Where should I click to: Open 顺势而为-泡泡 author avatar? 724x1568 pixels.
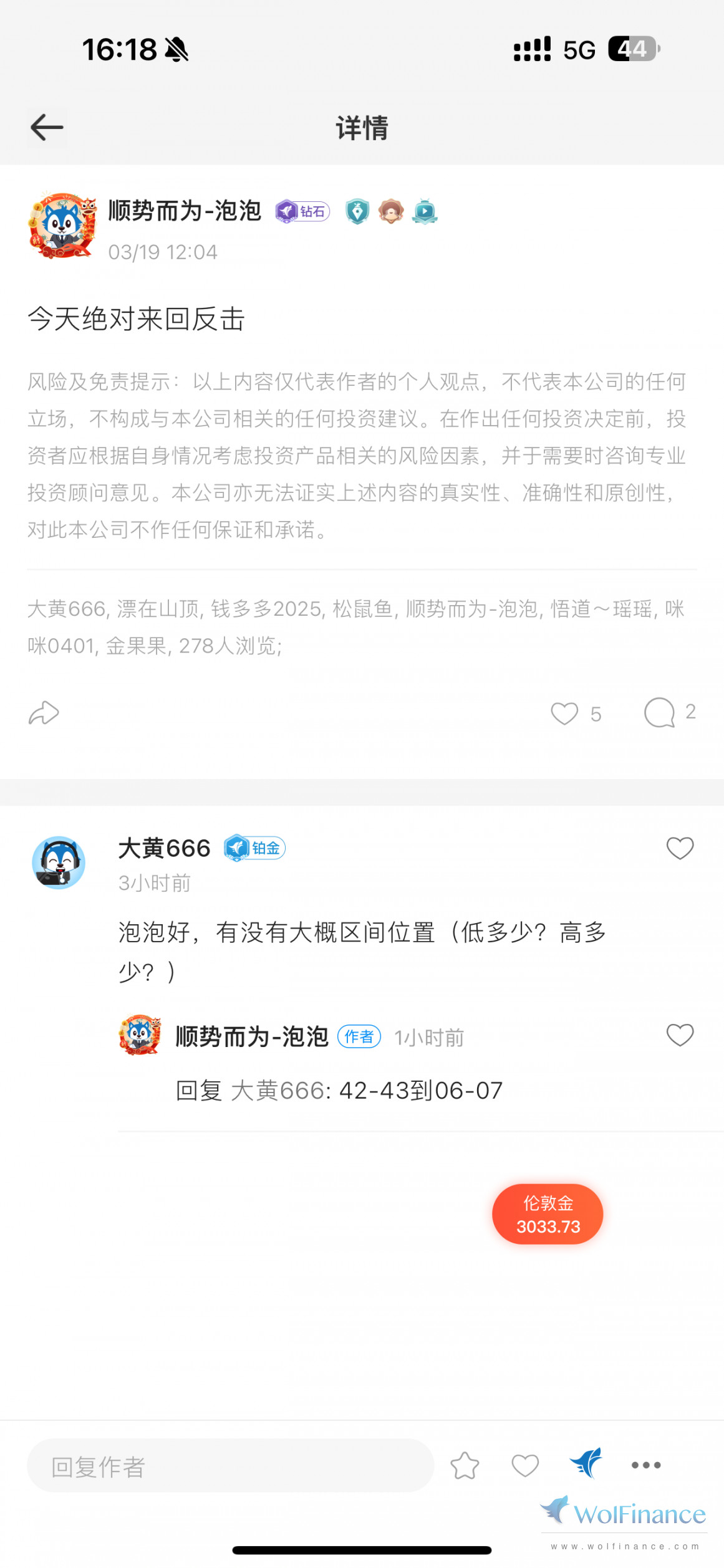tap(62, 226)
